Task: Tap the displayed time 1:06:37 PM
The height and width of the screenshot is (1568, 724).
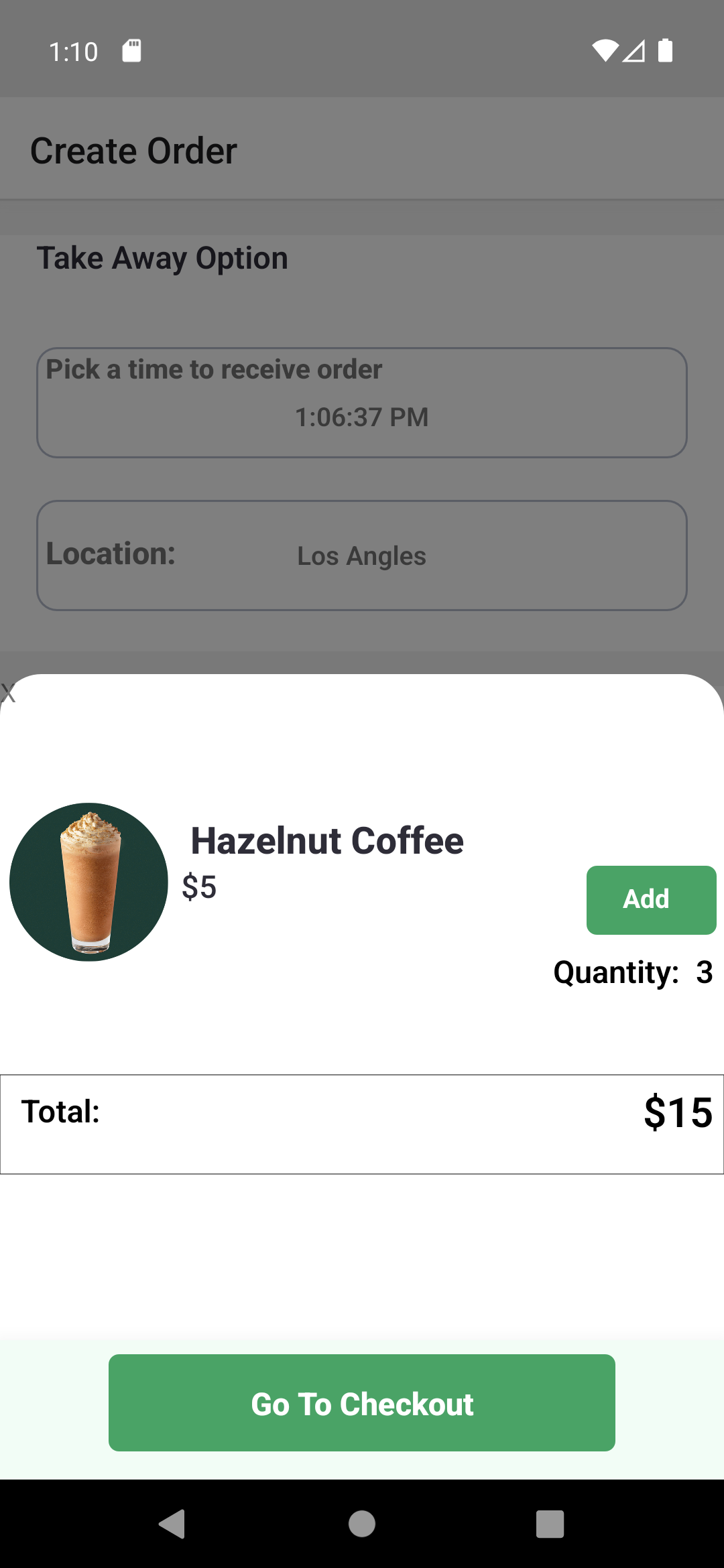Action: coord(362,416)
